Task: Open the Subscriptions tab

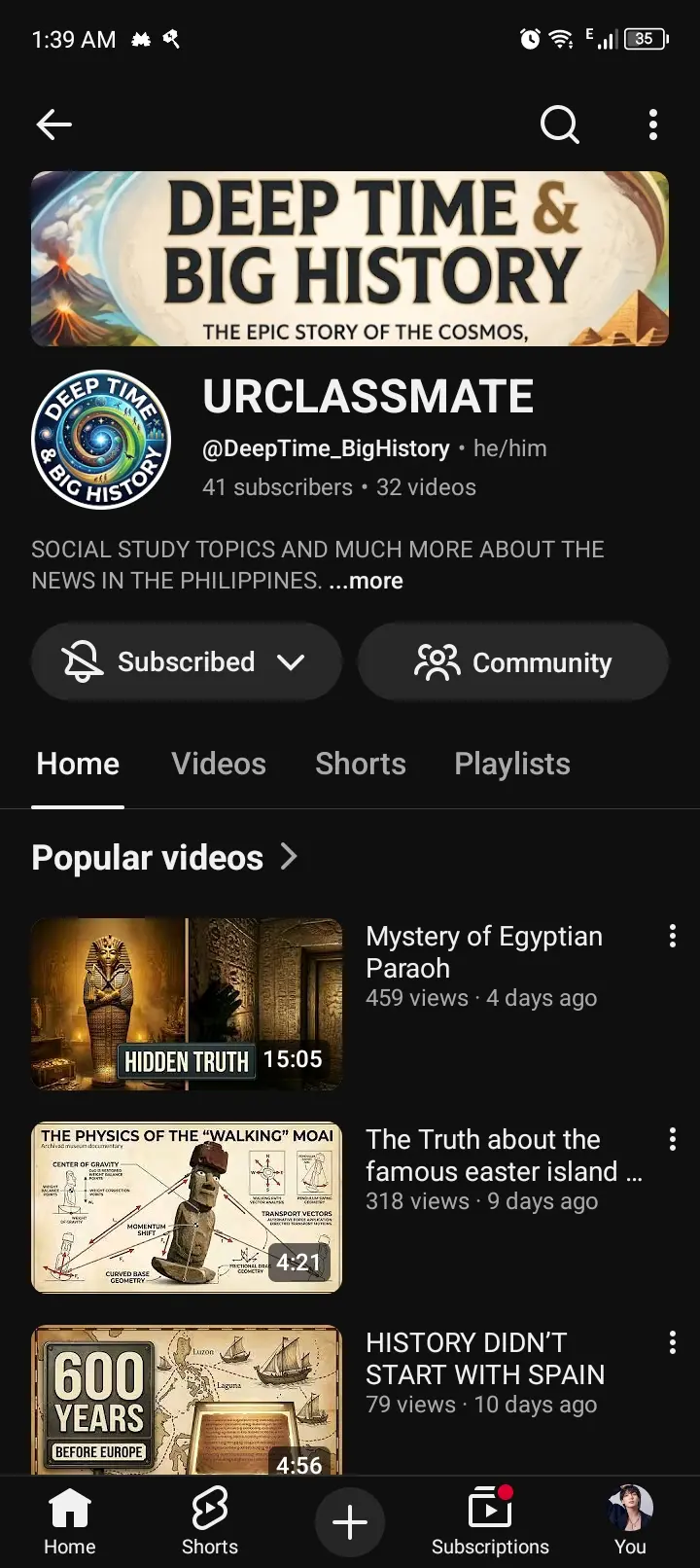Action: [x=490, y=1522]
